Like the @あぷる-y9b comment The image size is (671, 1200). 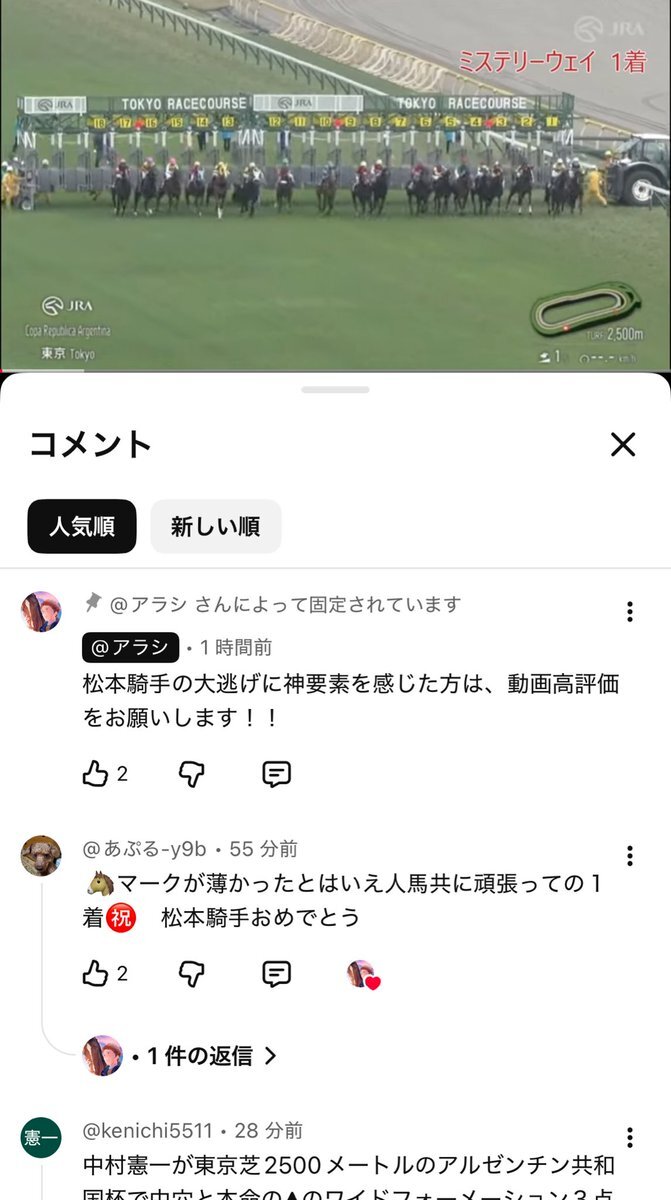point(95,973)
